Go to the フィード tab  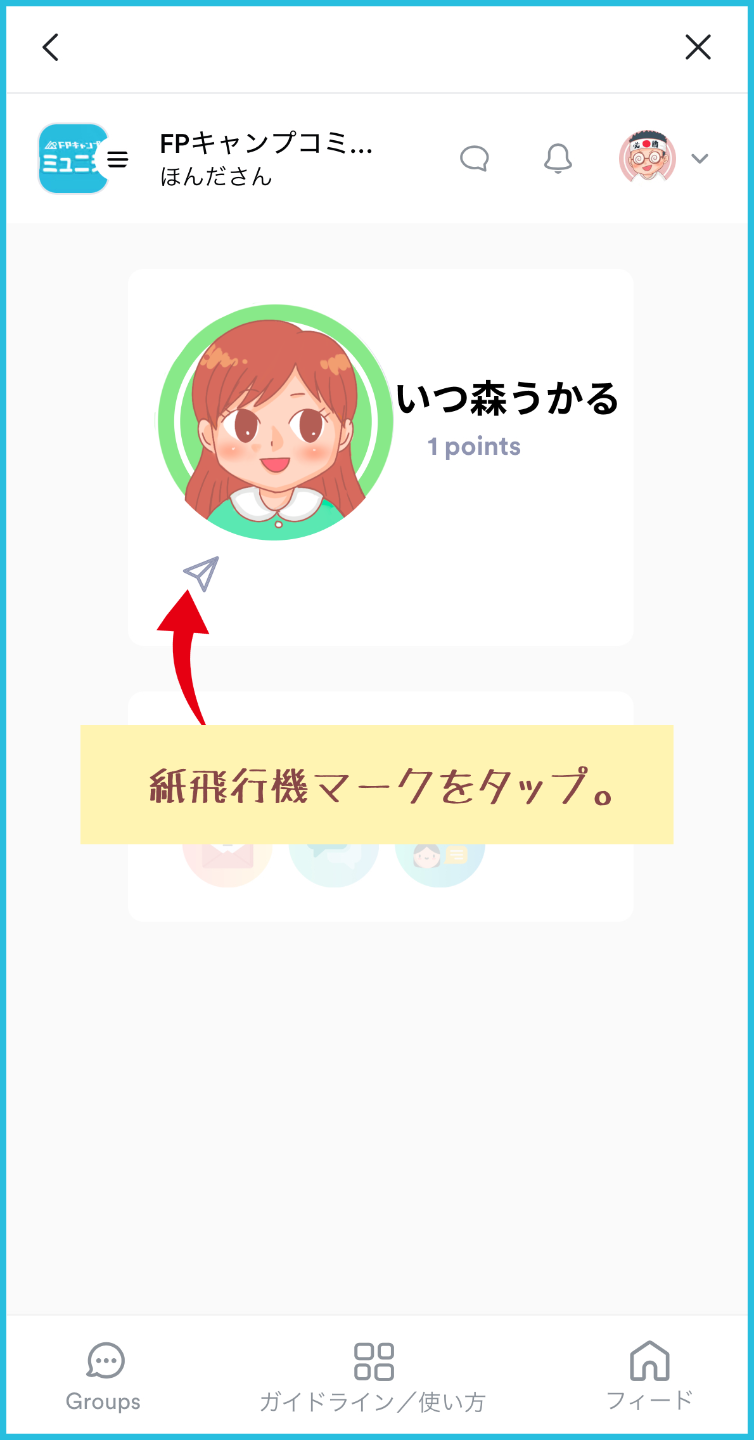pyautogui.click(x=649, y=1376)
